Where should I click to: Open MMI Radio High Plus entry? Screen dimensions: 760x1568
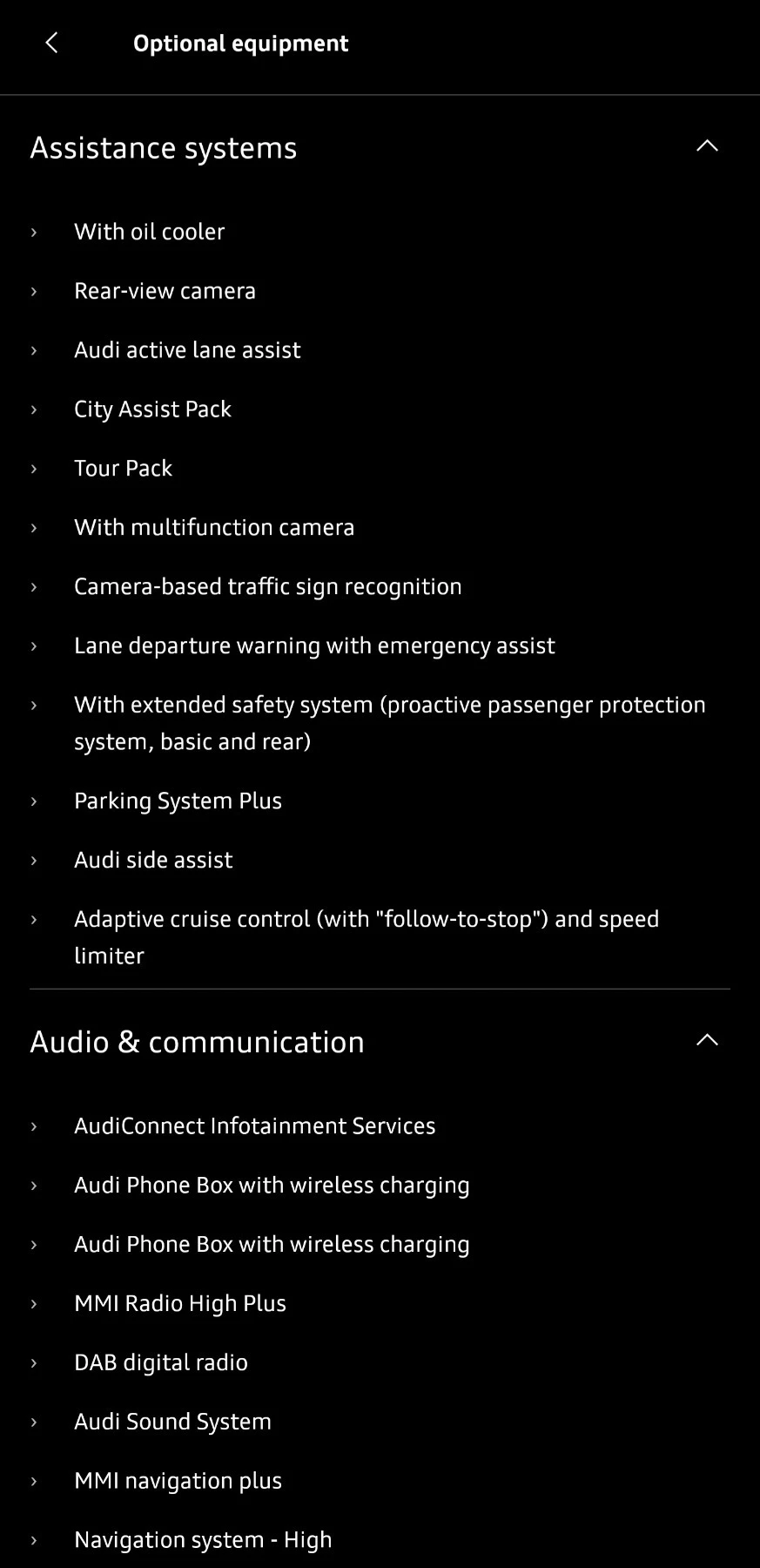tap(180, 1303)
